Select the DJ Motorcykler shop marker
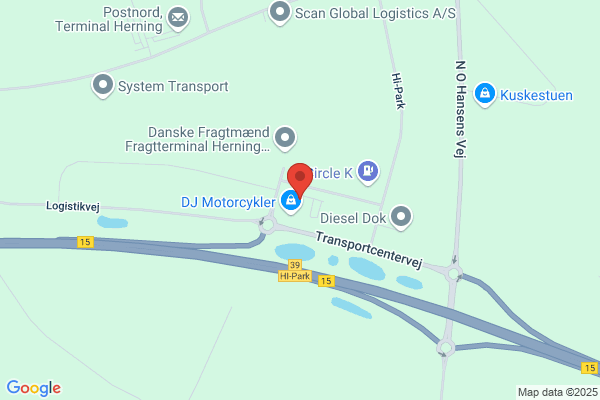 (x=290, y=201)
